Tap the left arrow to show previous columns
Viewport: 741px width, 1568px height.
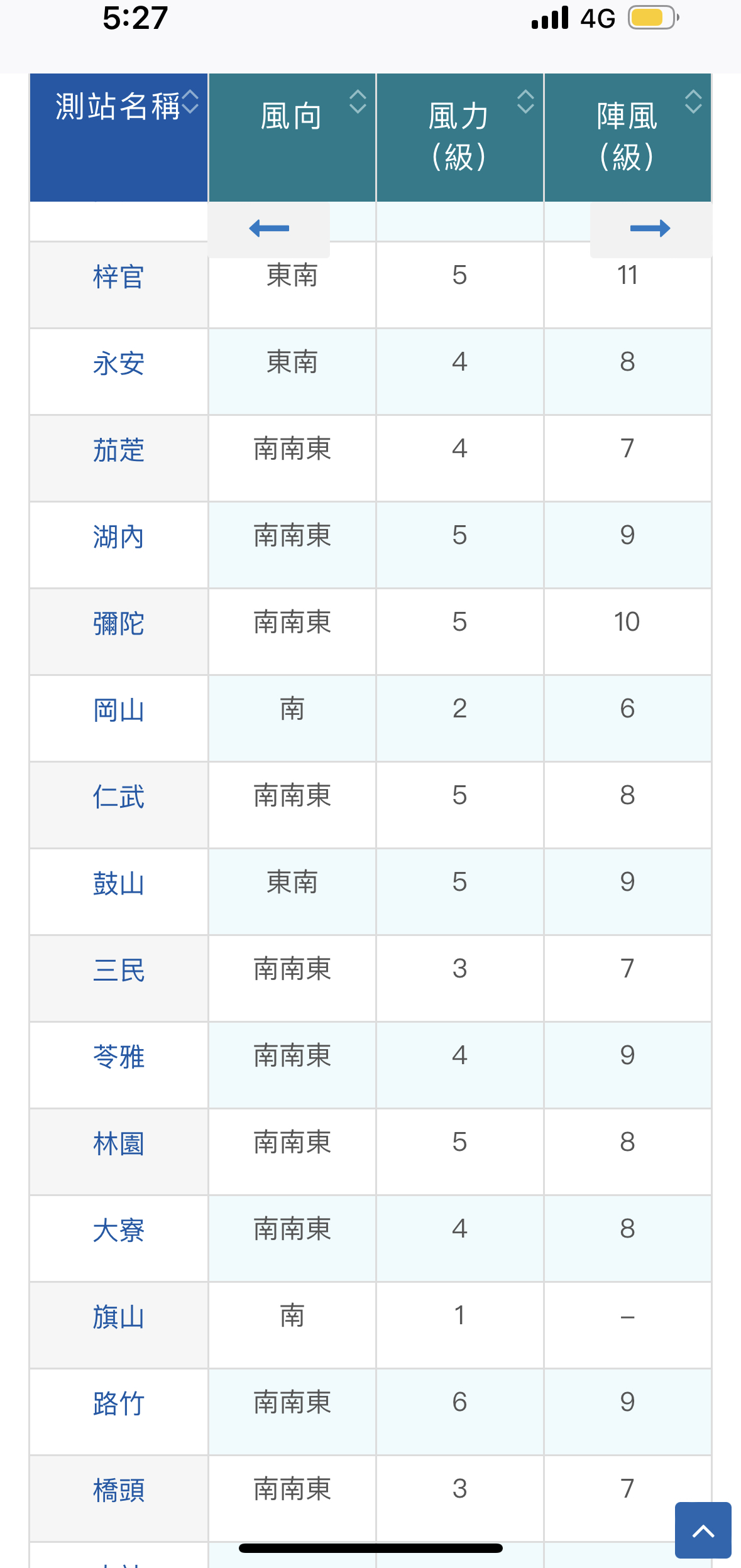point(269,229)
